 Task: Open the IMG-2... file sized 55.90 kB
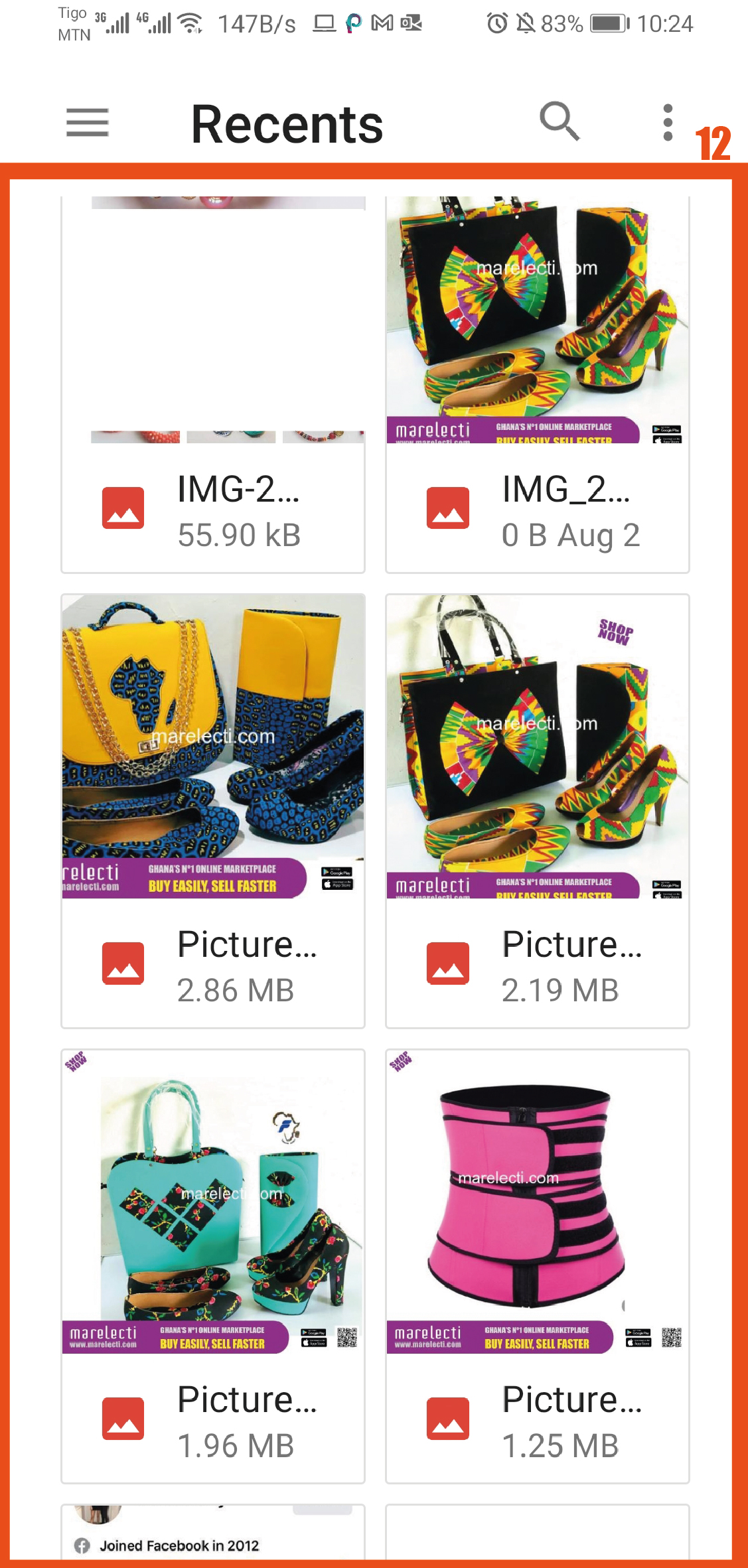(213, 385)
